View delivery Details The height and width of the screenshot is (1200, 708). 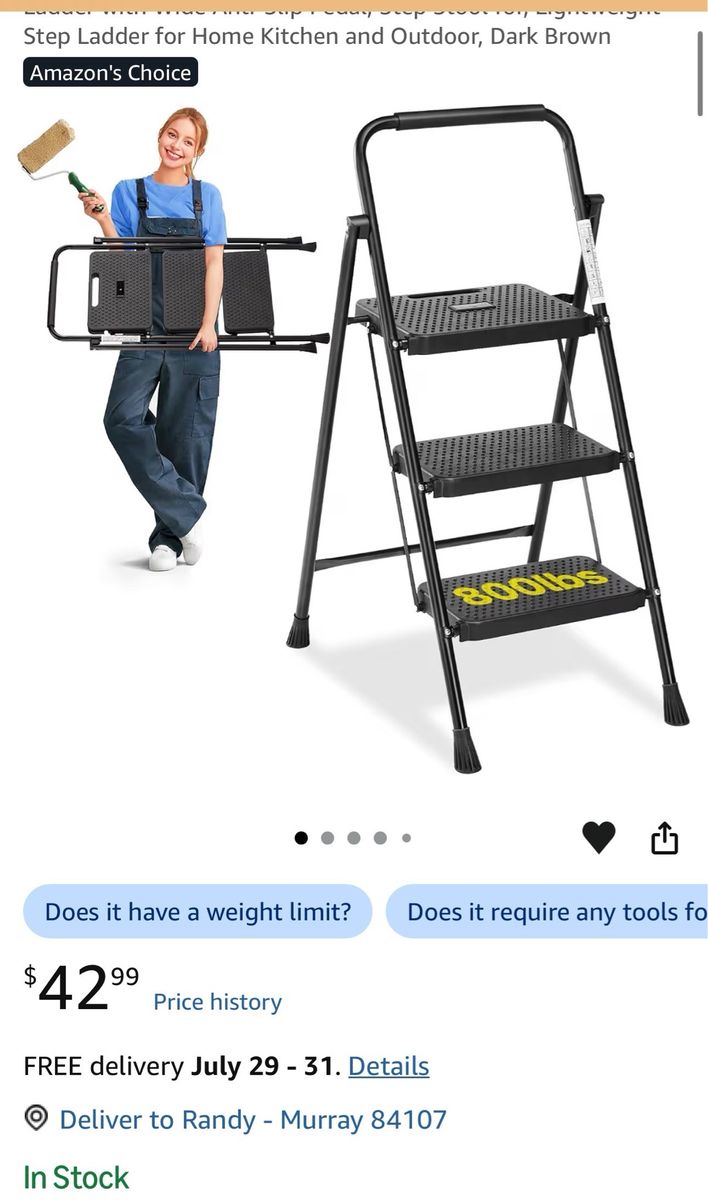click(x=388, y=1066)
